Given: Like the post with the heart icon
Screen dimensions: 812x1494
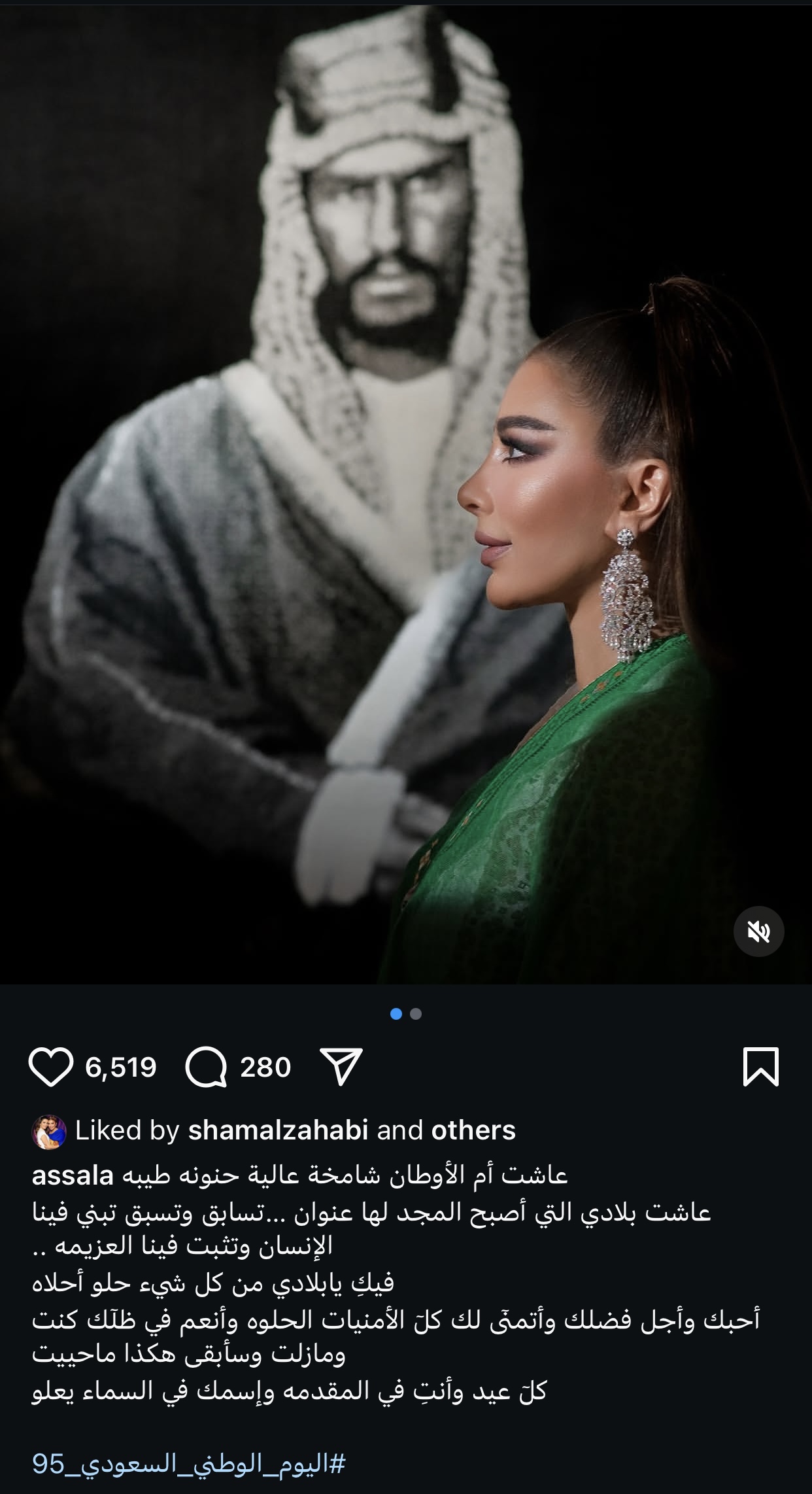Looking at the screenshot, I should [50, 1068].
